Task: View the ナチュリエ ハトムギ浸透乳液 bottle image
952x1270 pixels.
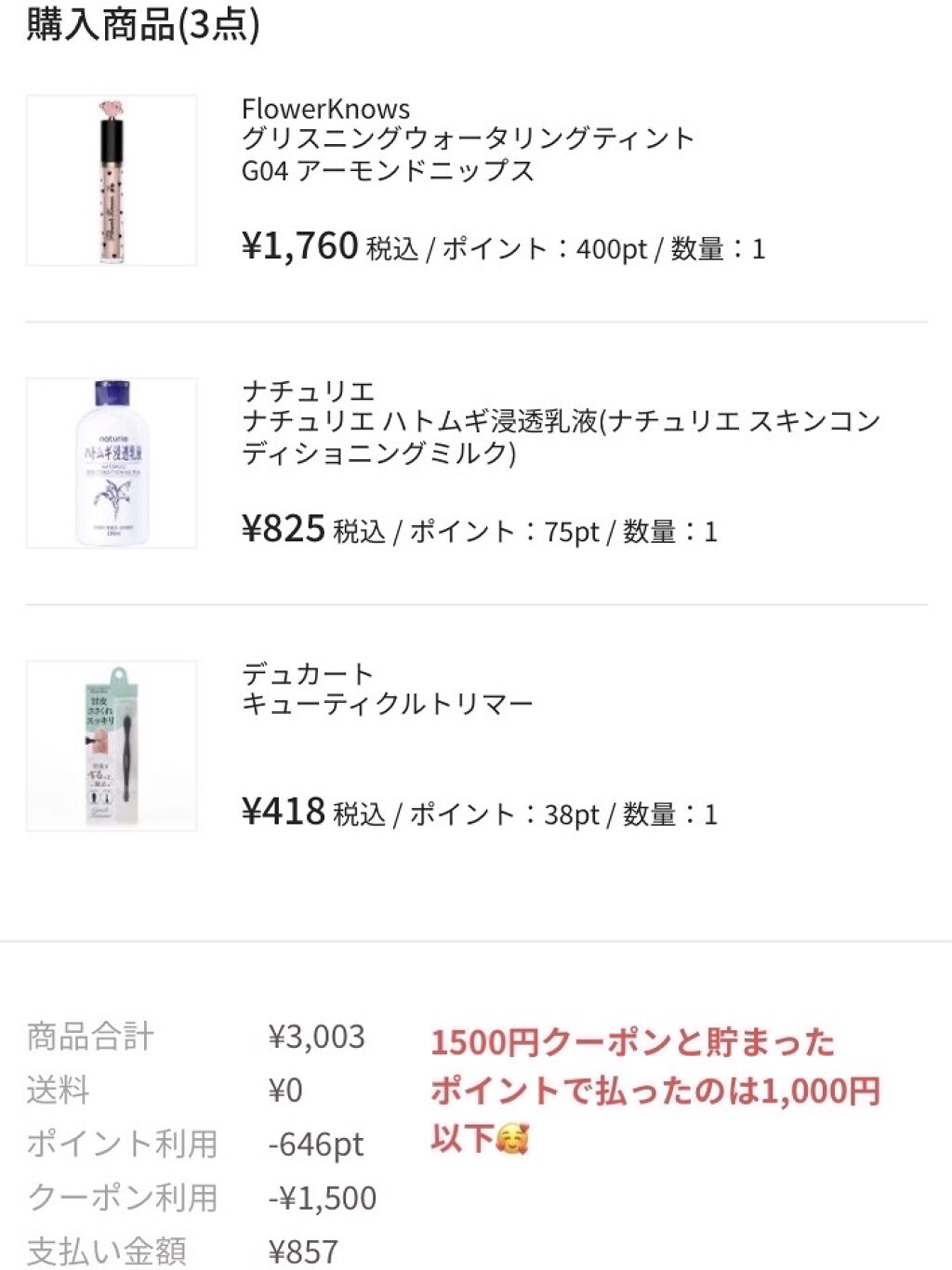Action: click(111, 464)
